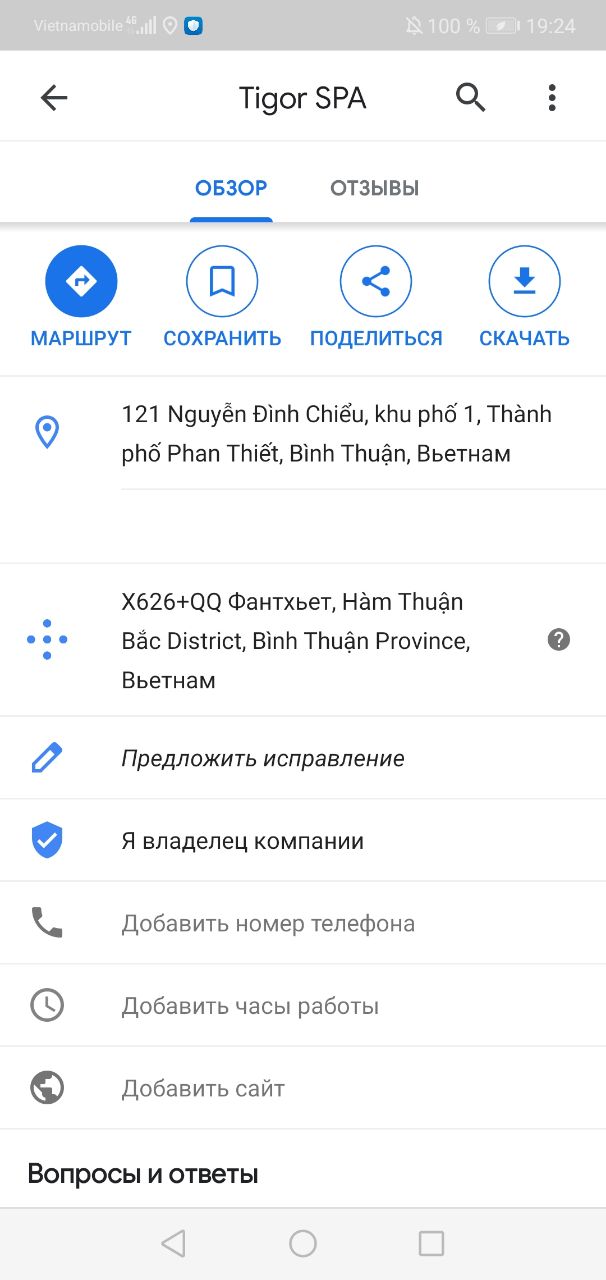This screenshot has height=1280, width=606.
Task: Switch to the Отзывы tab
Action: click(x=374, y=188)
